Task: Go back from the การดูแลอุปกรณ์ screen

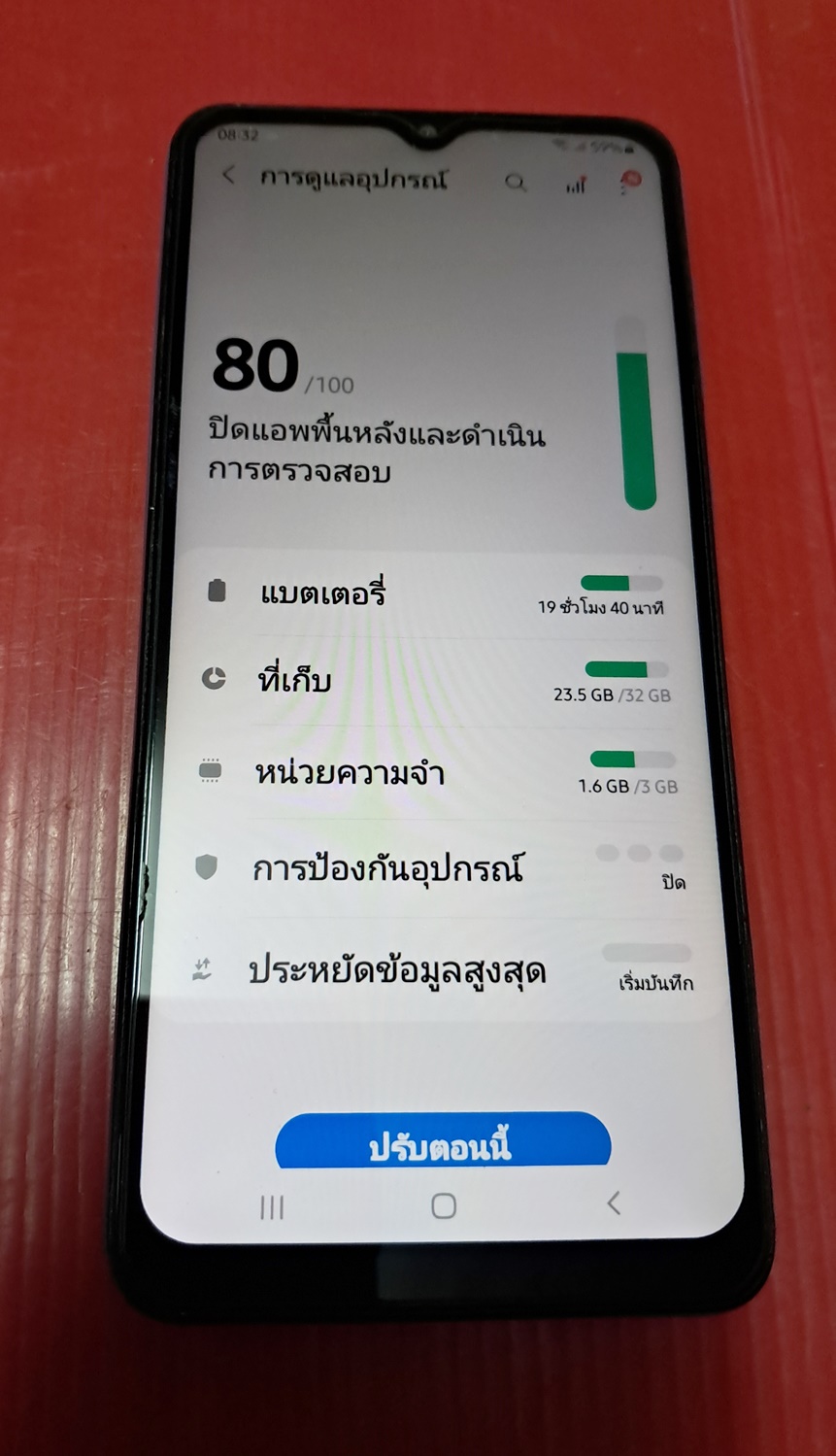Action: (229, 176)
